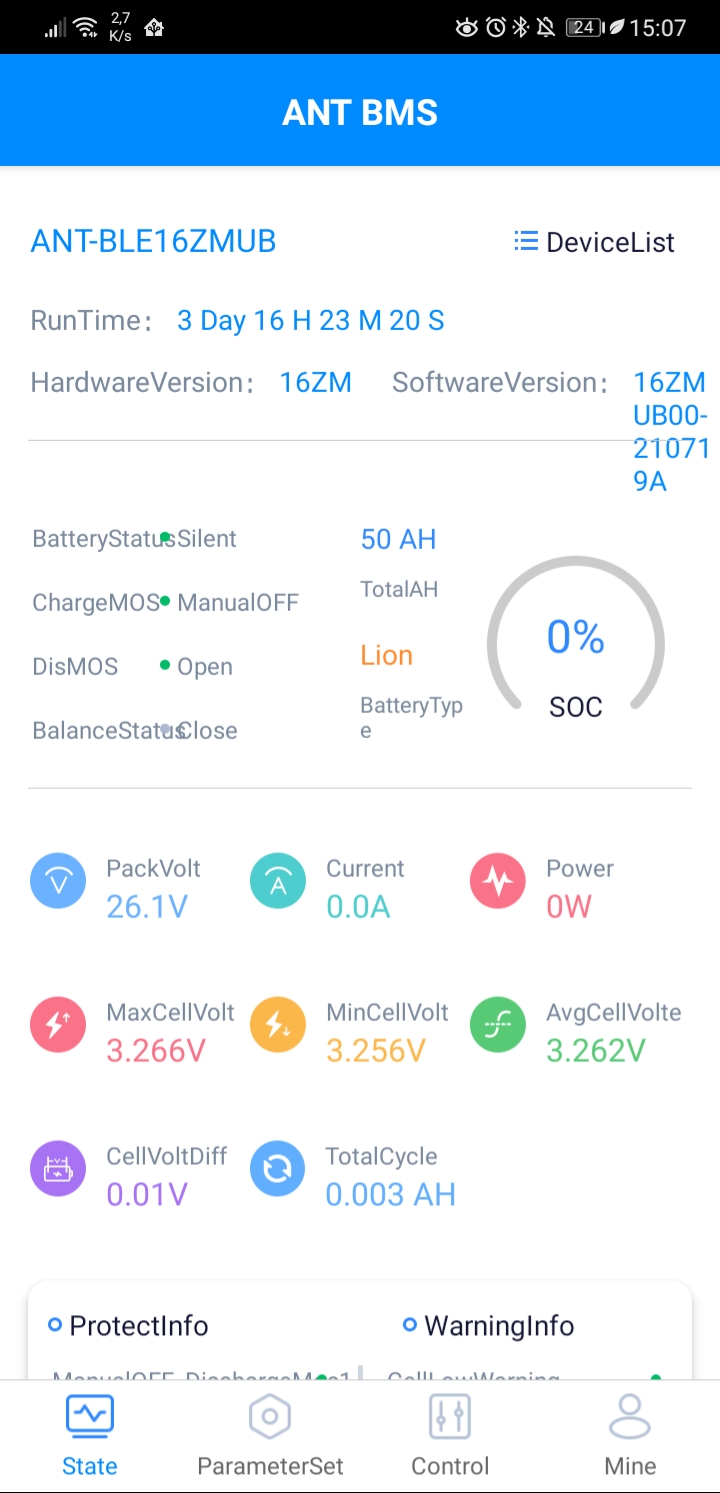
Task: Select the Mine tab
Action: [x=630, y=1436]
